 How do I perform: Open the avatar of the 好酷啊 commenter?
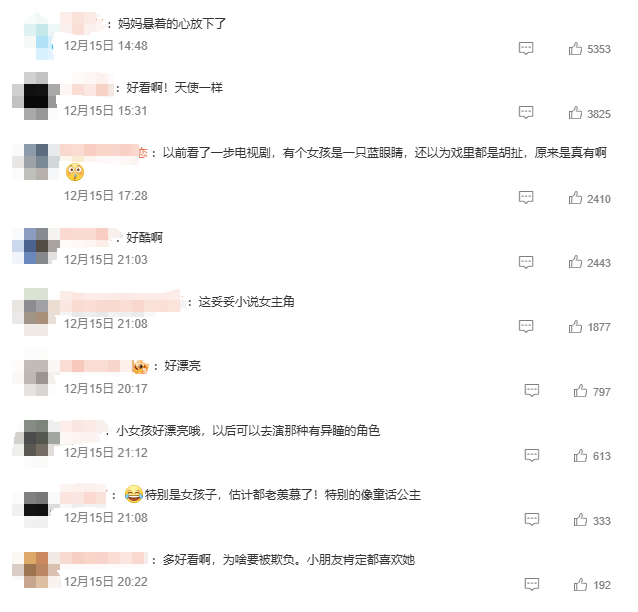pyautogui.click(x=37, y=247)
